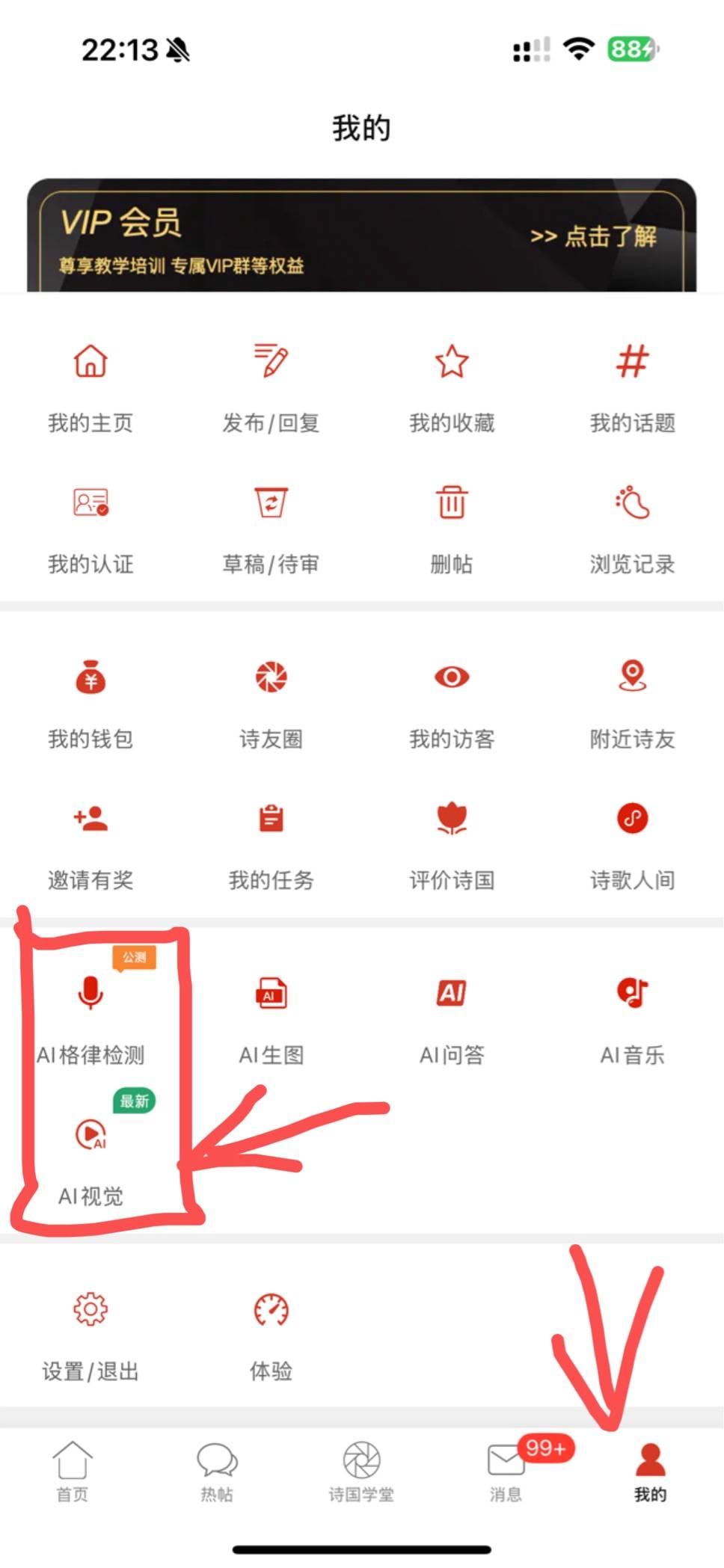The width and height of the screenshot is (724, 1568).
Task: Open 我的钱包
Action: click(x=90, y=704)
